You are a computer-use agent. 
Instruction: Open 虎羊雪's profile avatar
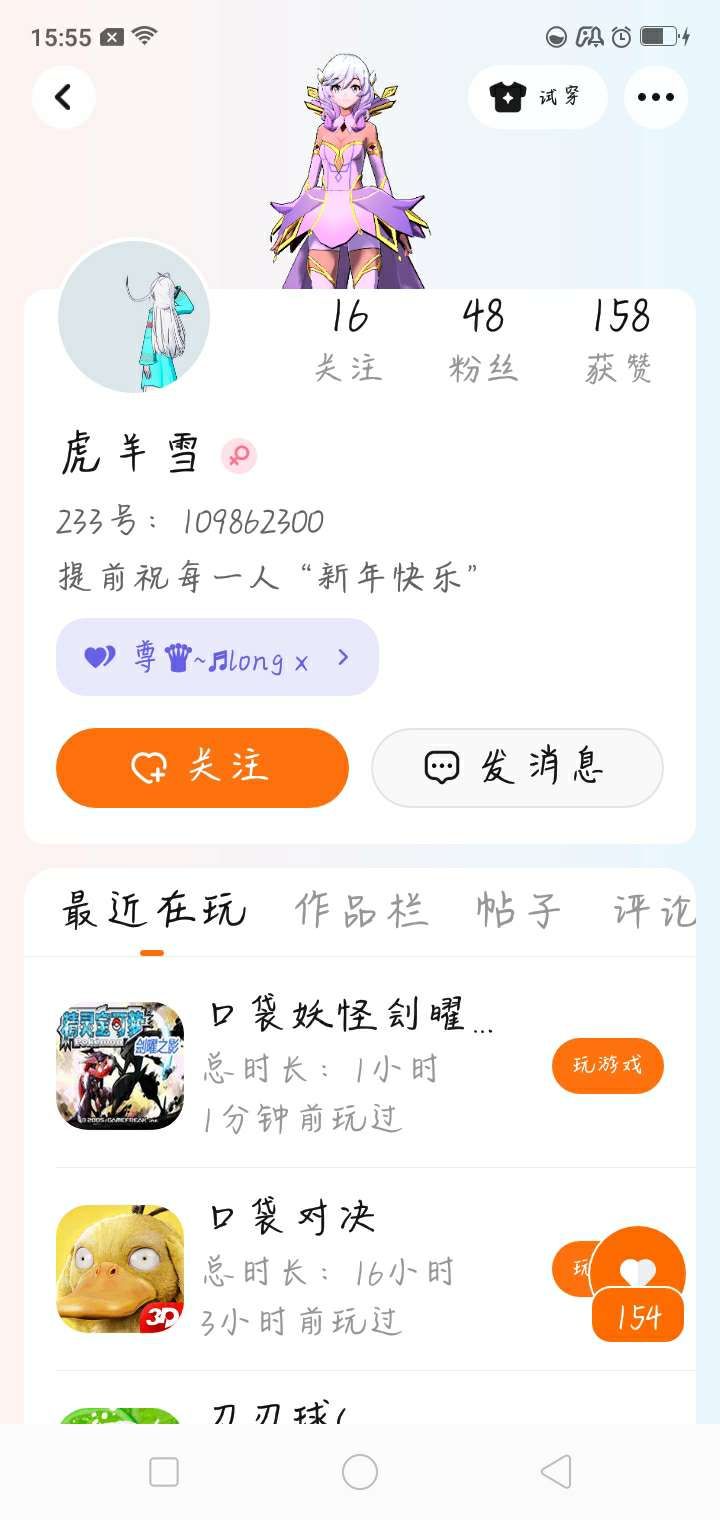(x=134, y=317)
